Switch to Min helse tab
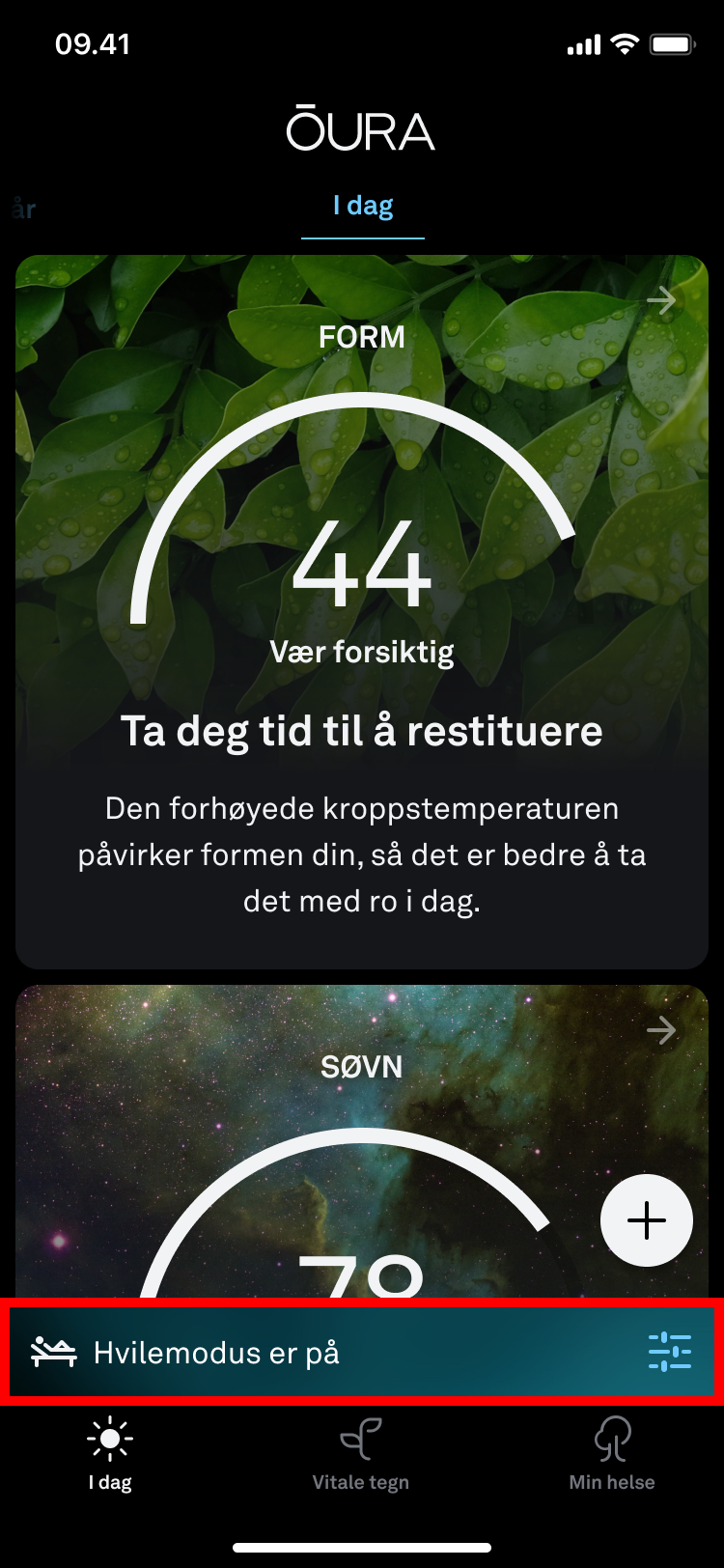The image size is (724, 1568). click(x=612, y=1454)
